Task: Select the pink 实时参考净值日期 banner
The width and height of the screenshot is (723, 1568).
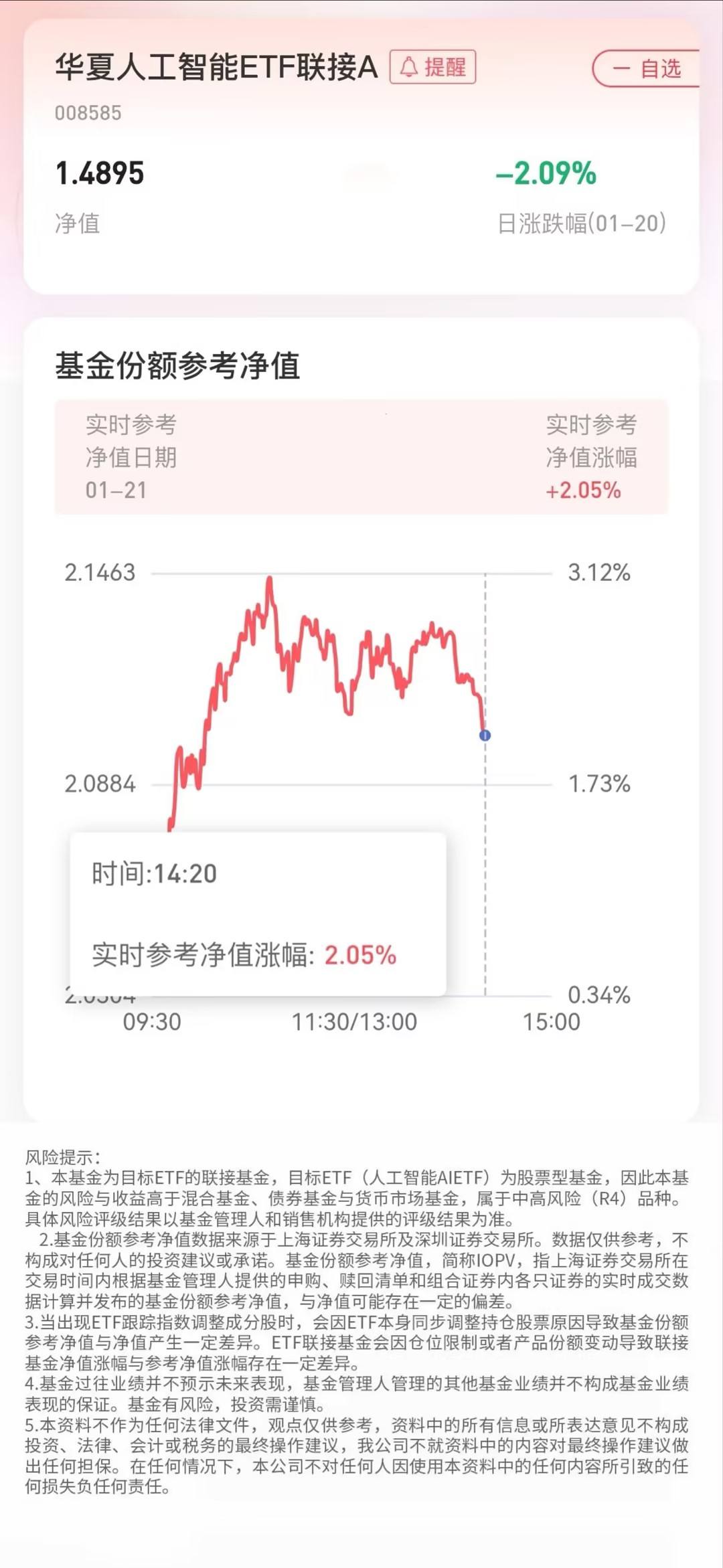Action: pos(361,457)
